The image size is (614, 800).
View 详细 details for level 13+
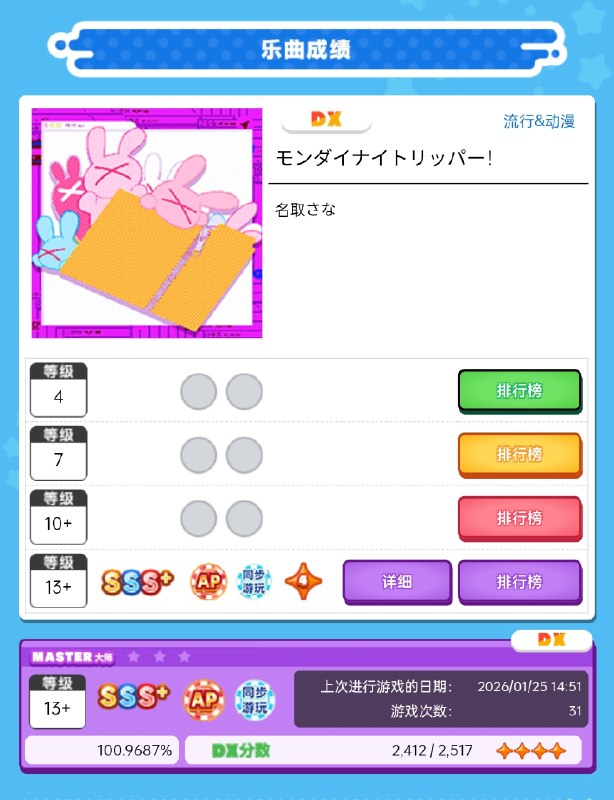pyautogui.click(x=397, y=581)
